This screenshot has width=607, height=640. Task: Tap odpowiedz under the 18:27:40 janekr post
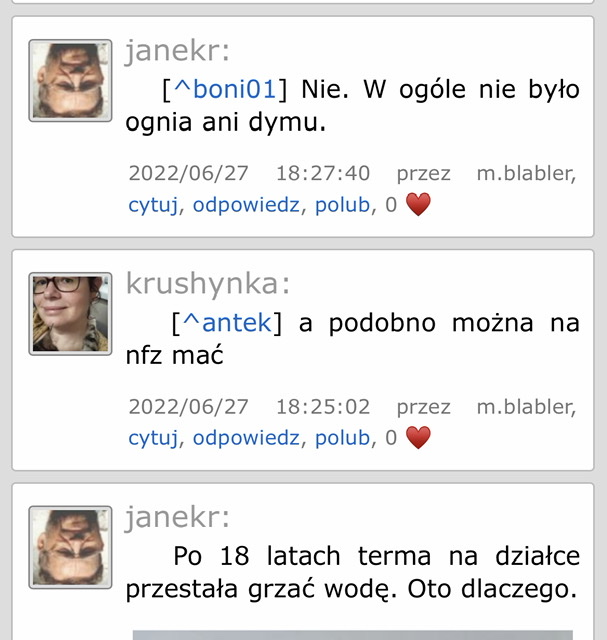(x=246, y=206)
